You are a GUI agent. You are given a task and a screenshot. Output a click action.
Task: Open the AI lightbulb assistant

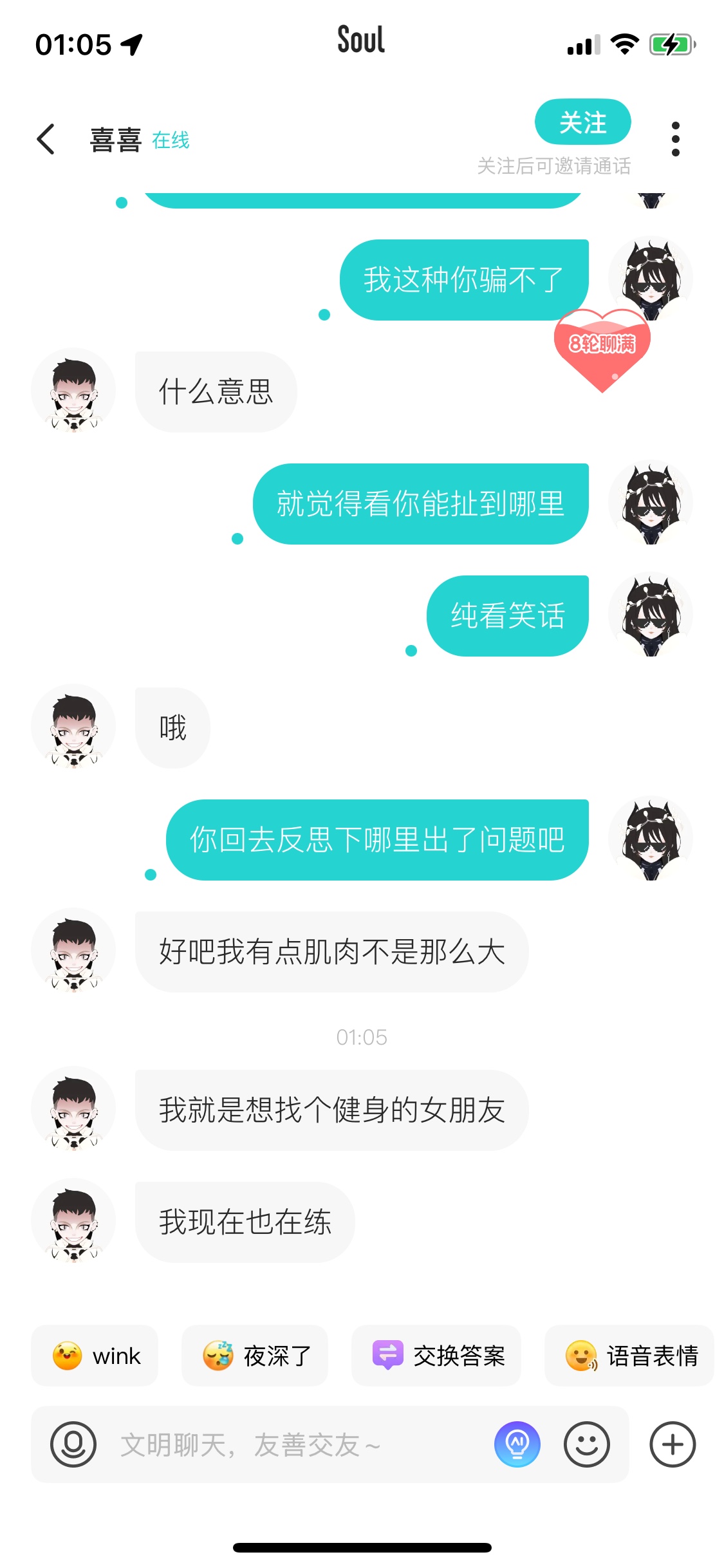point(517,1444)
